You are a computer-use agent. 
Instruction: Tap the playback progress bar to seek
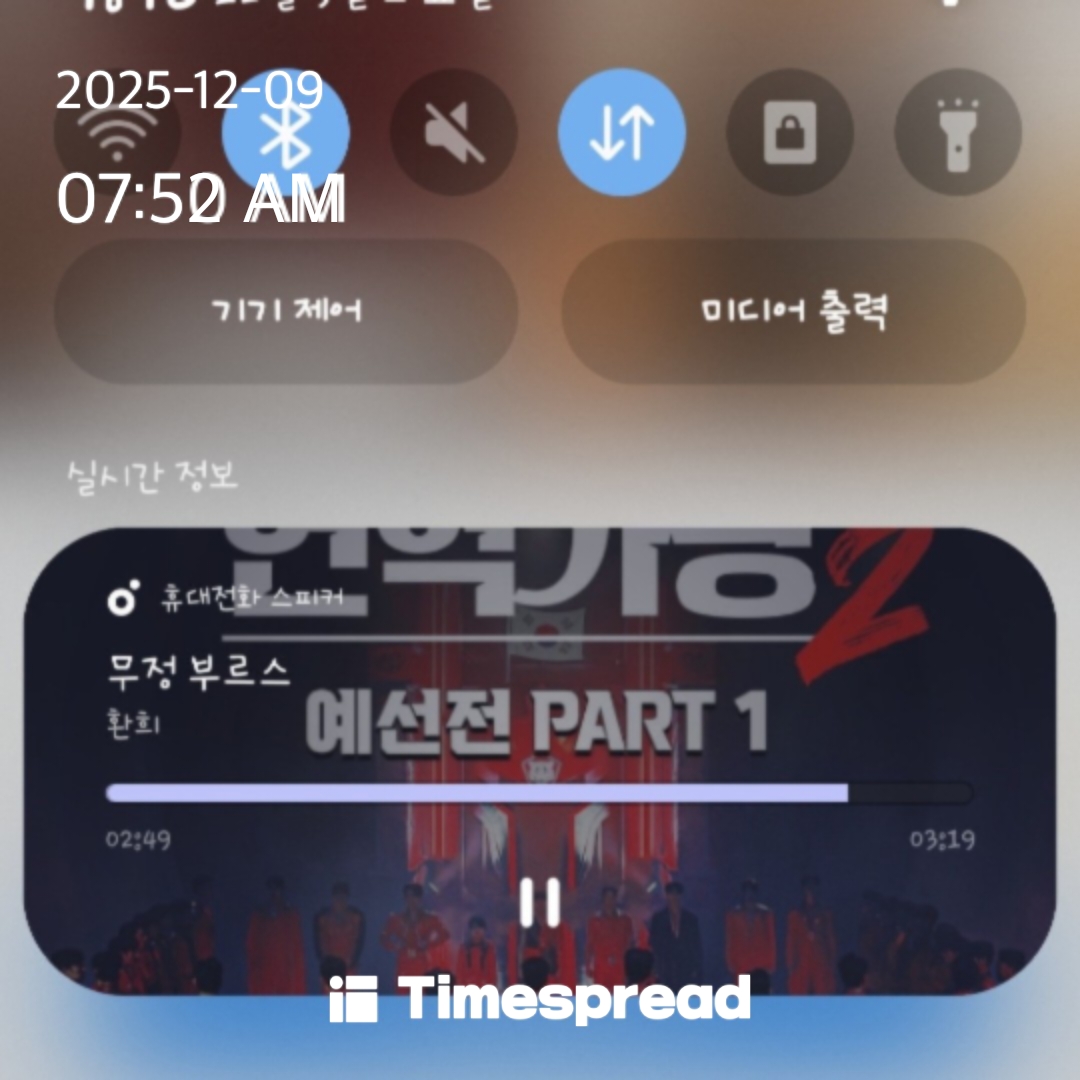point(540,793)
